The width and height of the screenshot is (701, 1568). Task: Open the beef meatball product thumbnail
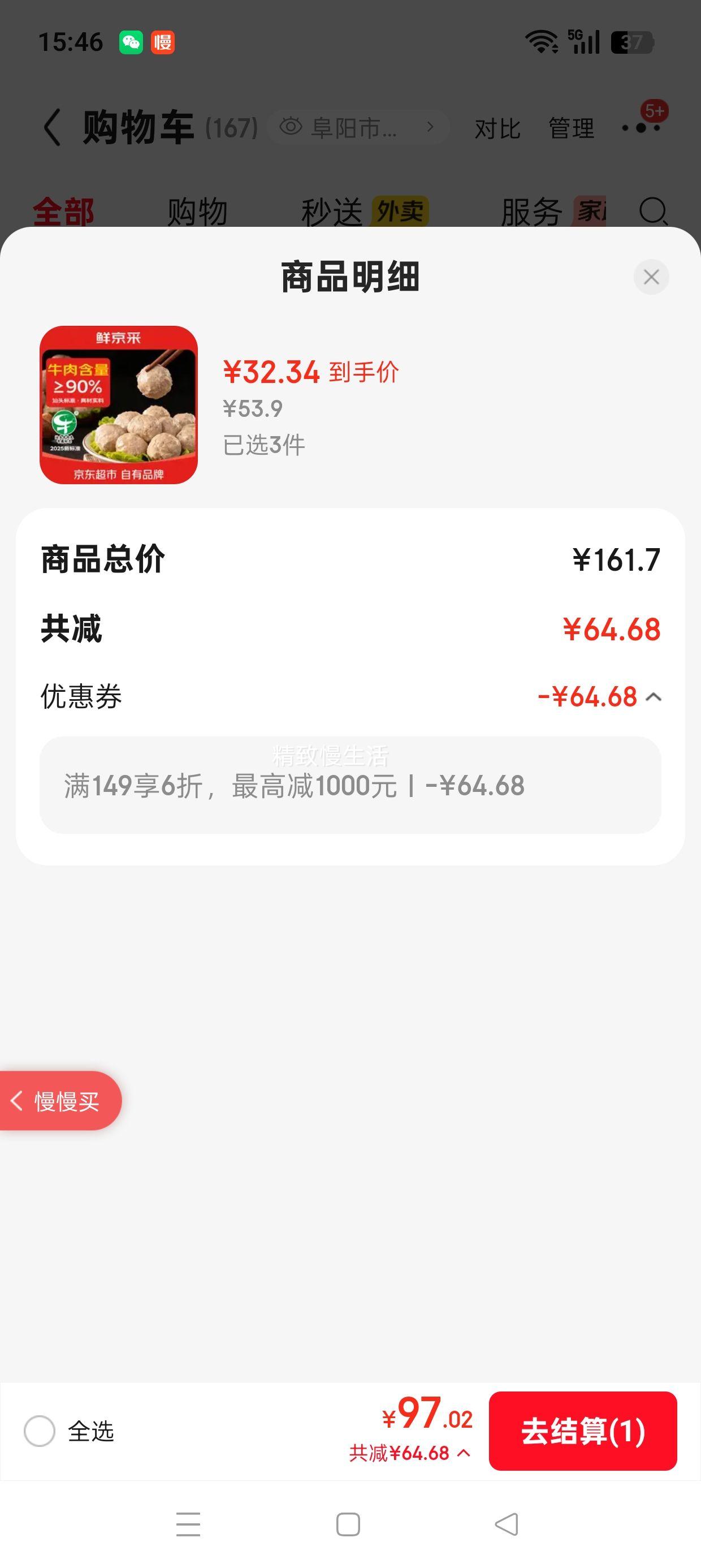pos(118,406)
